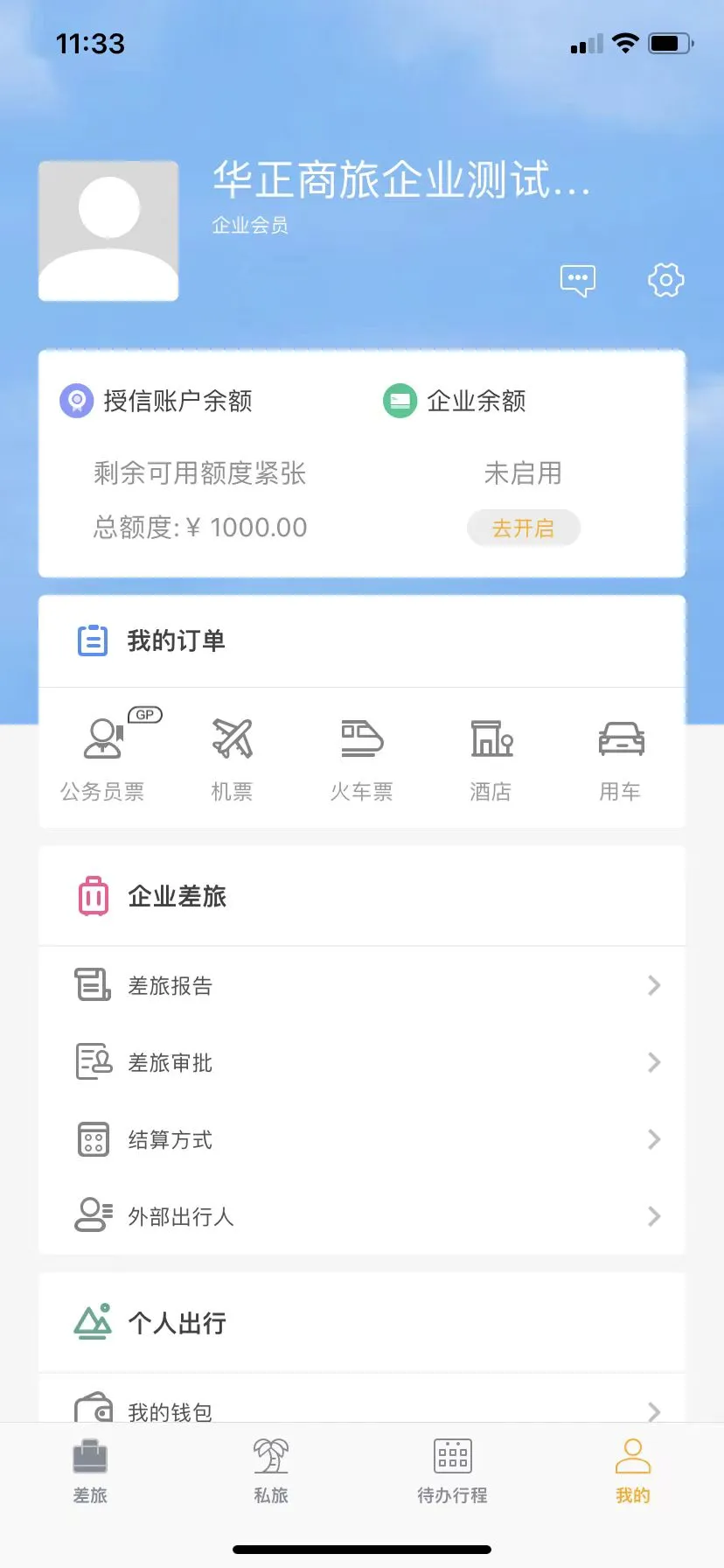
Task: Open company name 华正商旅企业测试 profile
Action: pos(401,182)
